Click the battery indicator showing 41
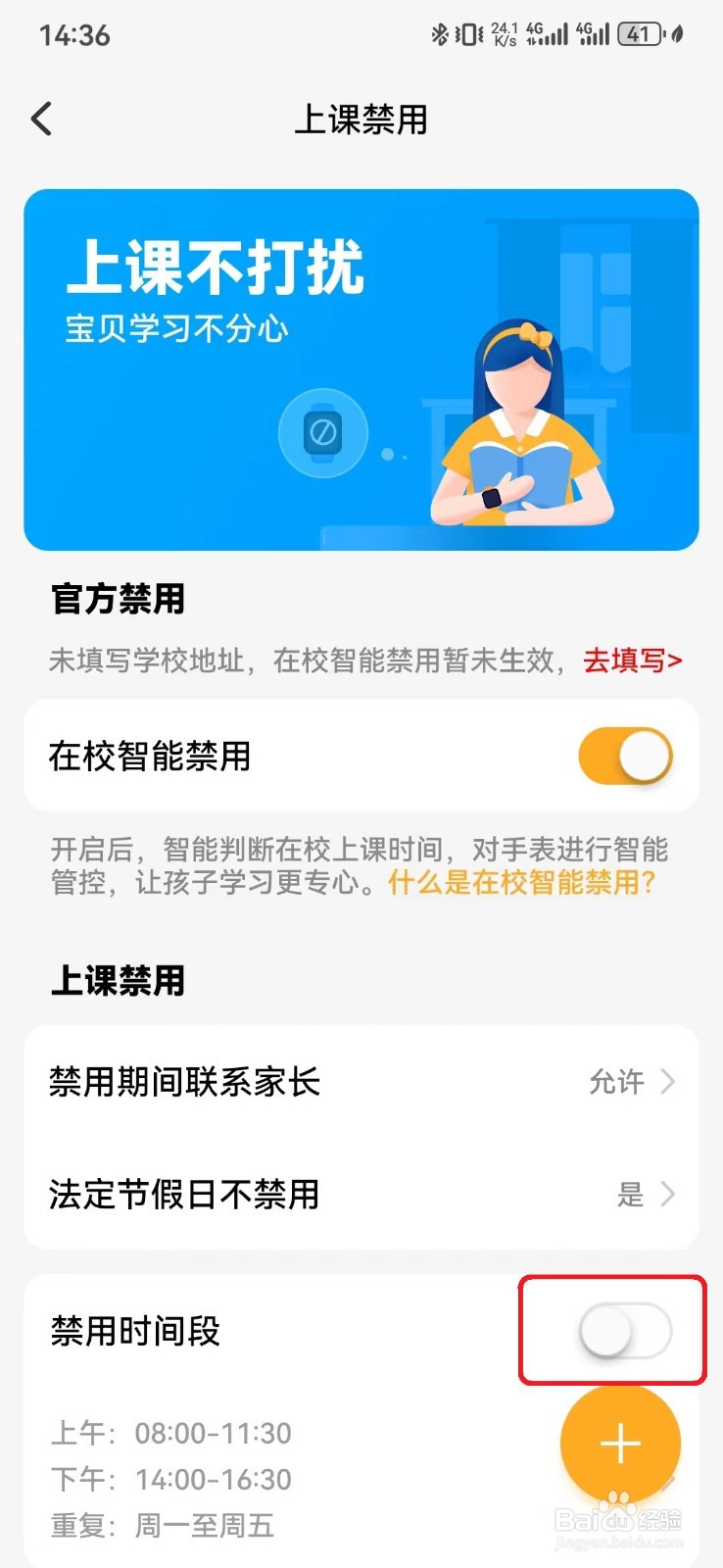 pyautogui.click(x=639, y=33)
